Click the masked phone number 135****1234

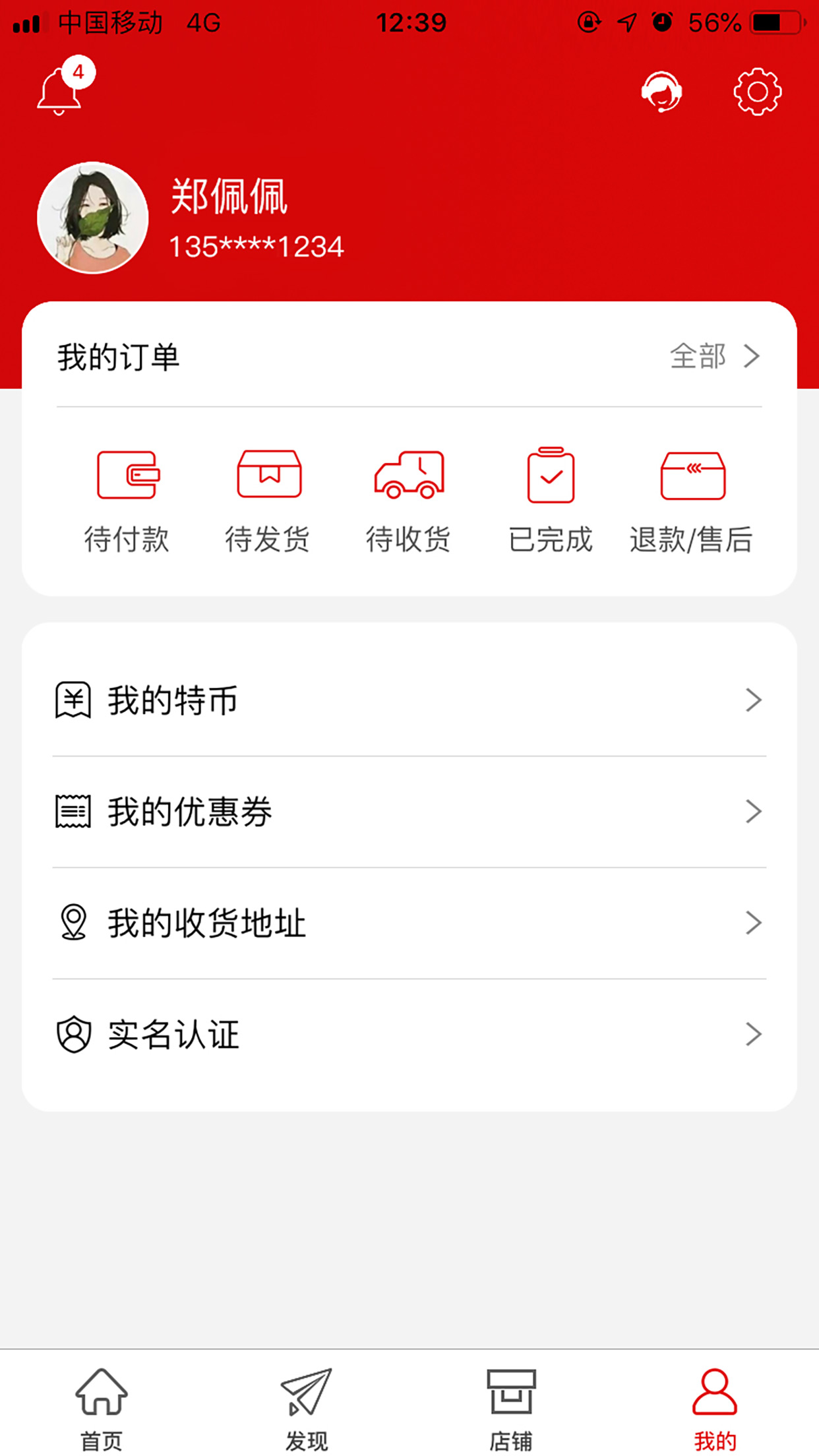(x=256, y=247)
